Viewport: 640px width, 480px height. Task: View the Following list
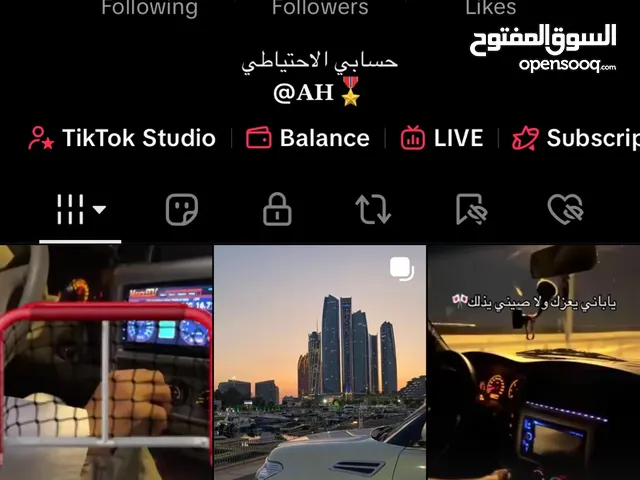[x=149, y=8]
